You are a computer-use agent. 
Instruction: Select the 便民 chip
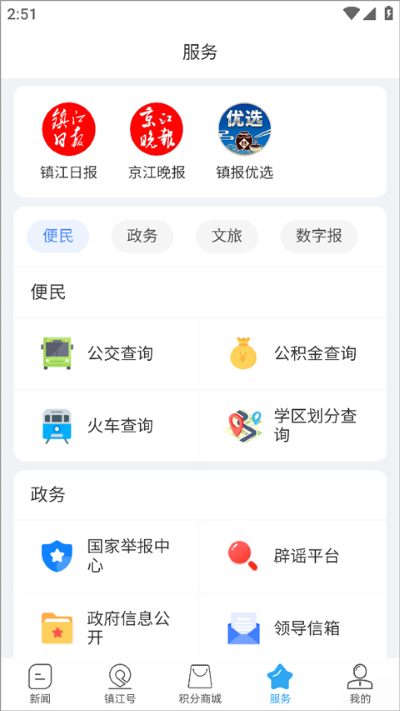[x=58, y=236]
